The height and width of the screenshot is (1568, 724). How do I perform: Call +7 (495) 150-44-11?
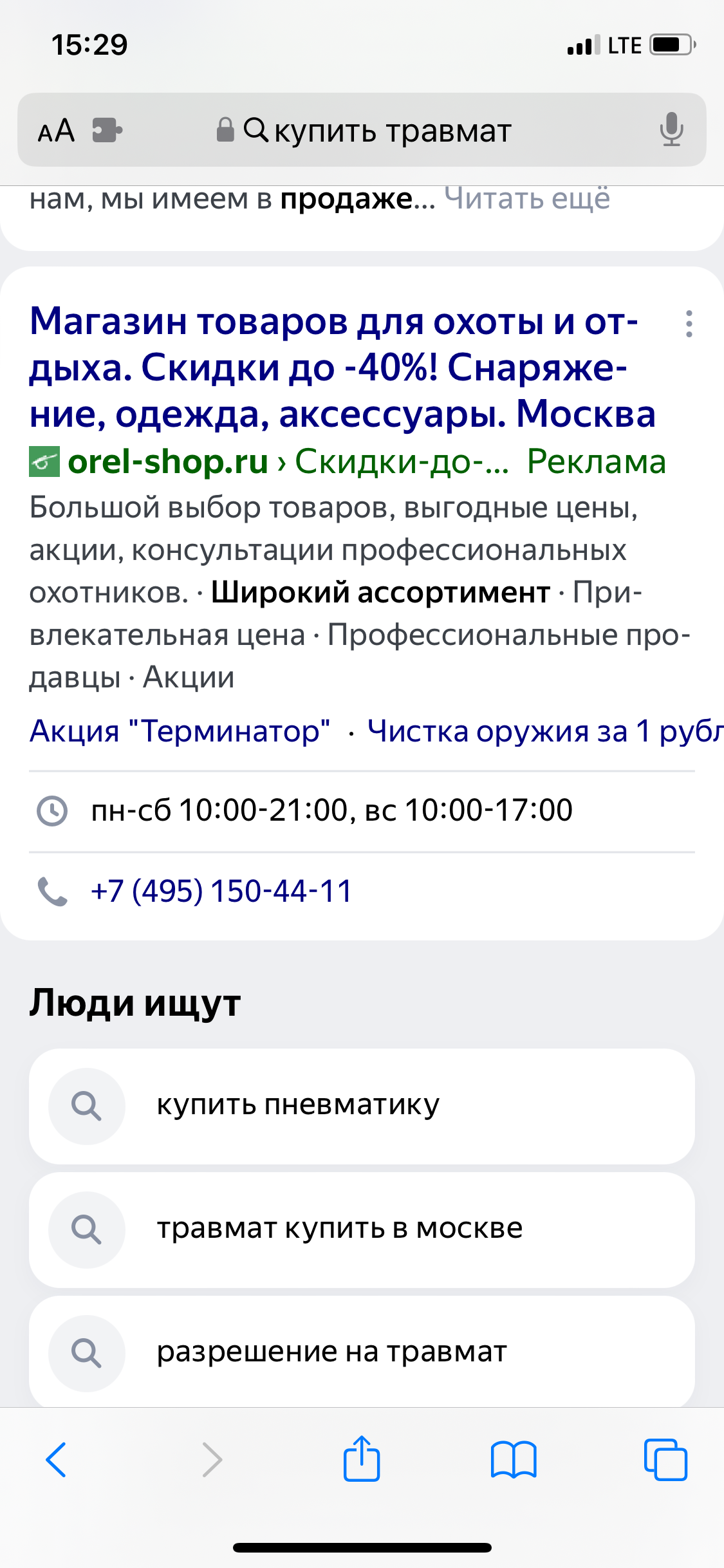(221, 891)
